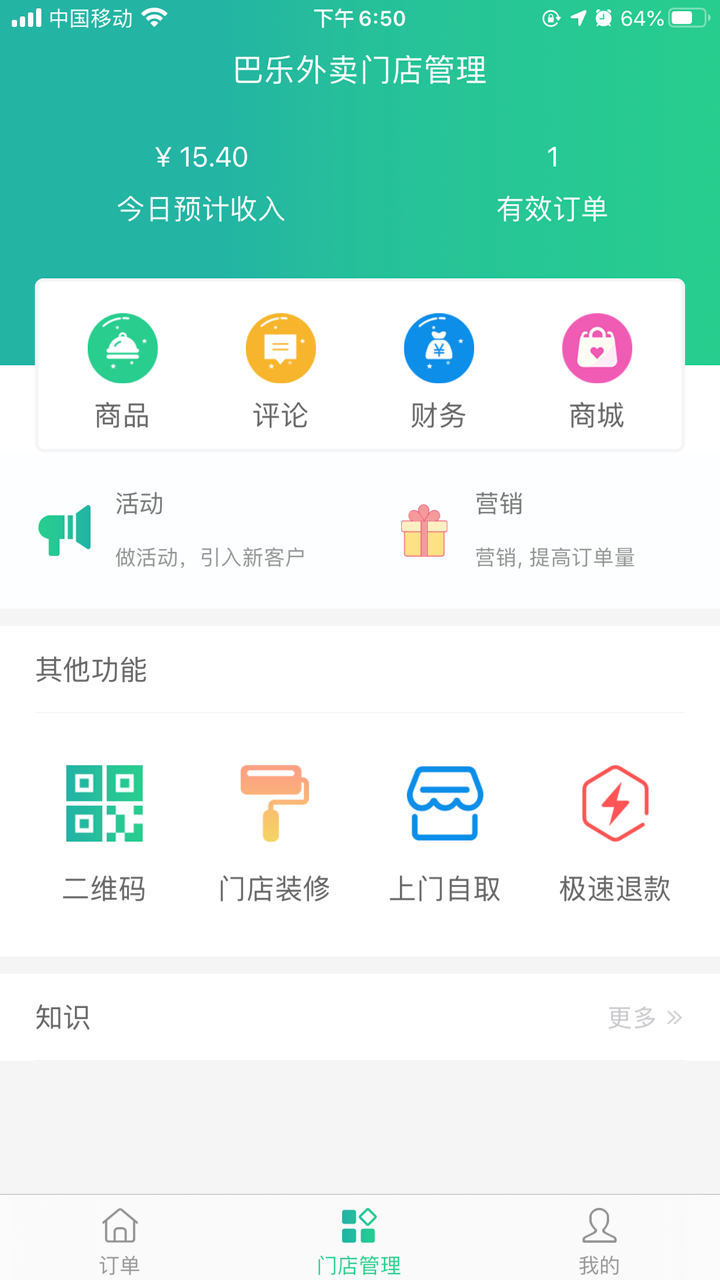Viewport: 720px width, 1280px height.
Task: Switch to the 订单 tab
Action: coord(119,1237)
